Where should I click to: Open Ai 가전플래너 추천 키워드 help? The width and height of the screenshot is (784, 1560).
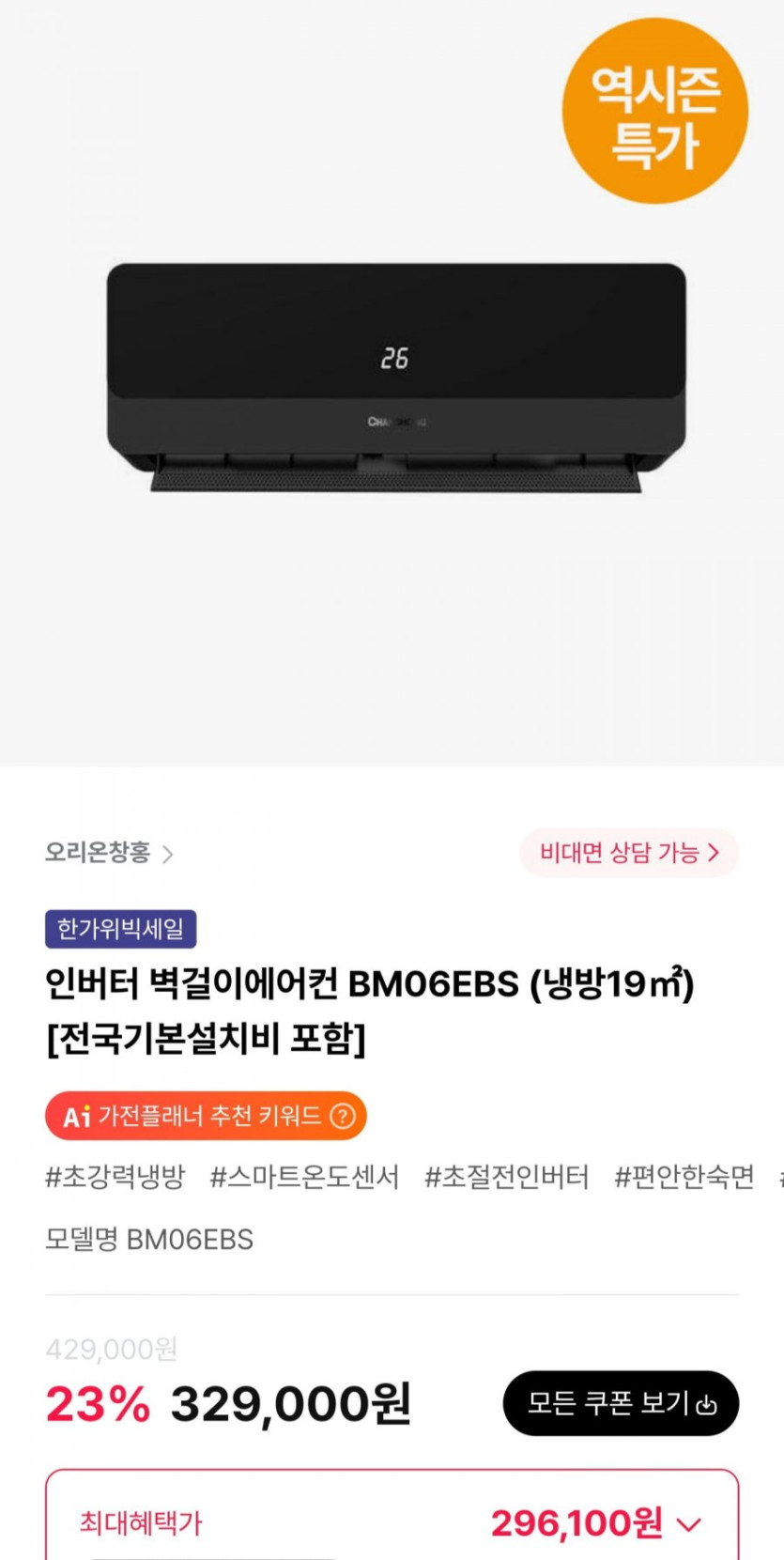click(343, 1116)
